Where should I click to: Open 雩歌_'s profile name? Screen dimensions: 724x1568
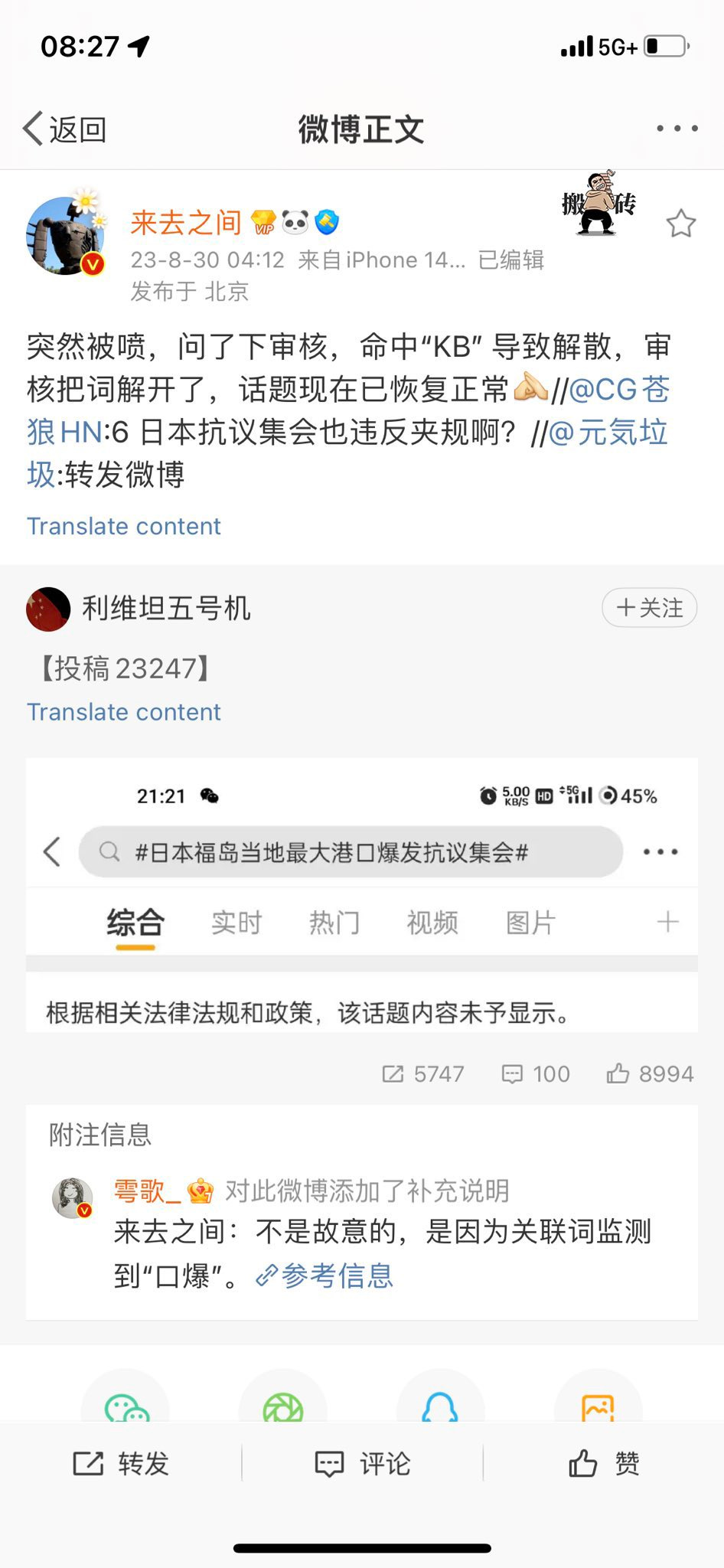pos(147,1191)
